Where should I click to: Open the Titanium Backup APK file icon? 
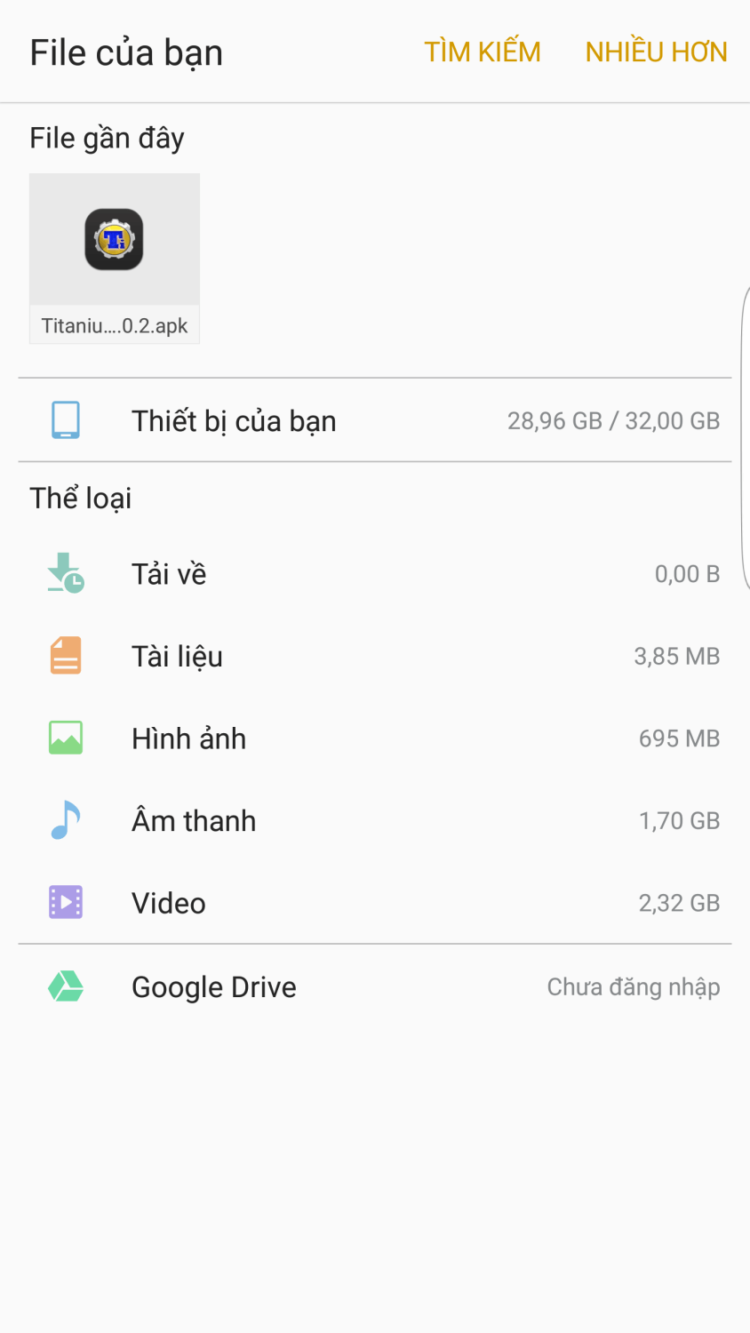114,240
